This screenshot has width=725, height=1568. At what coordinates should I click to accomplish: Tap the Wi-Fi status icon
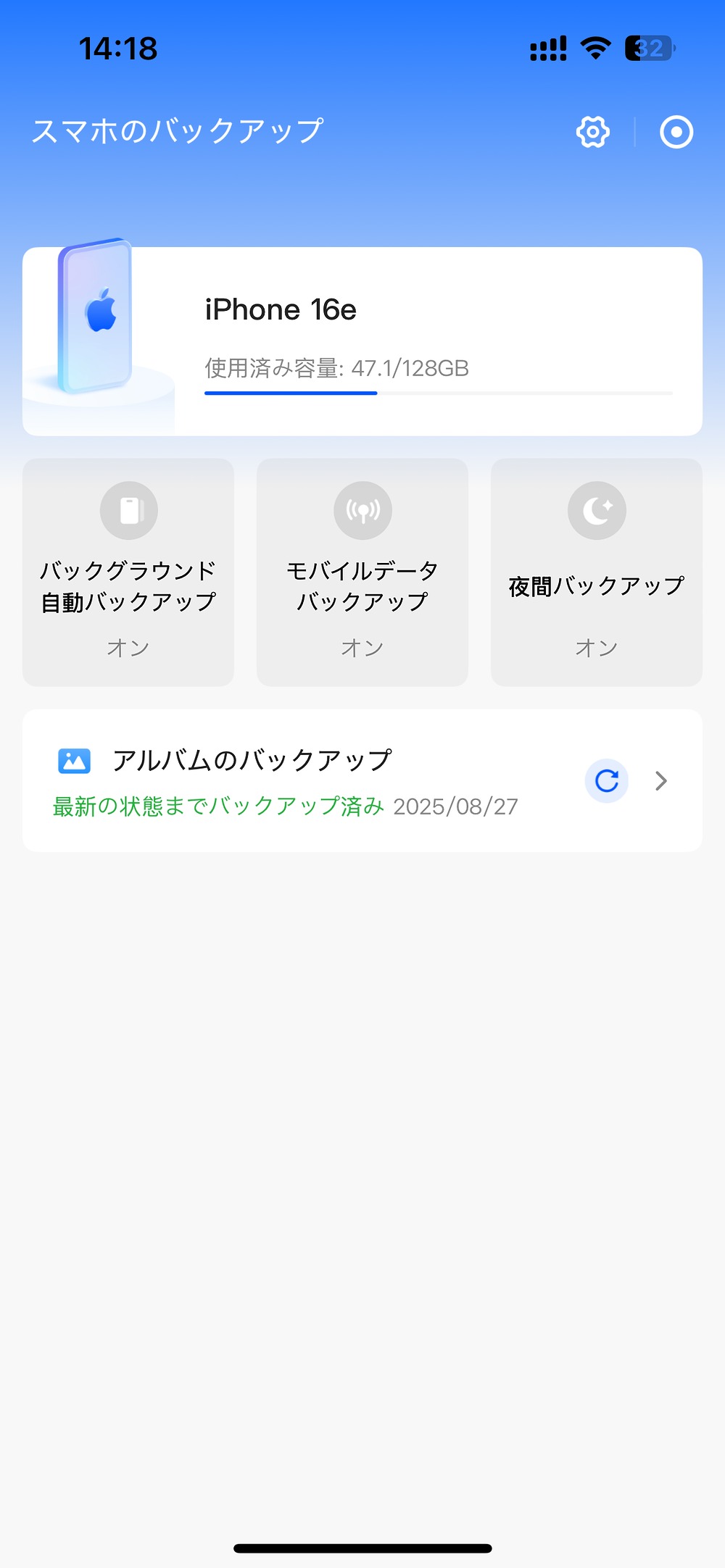click(x=594, y=46)
